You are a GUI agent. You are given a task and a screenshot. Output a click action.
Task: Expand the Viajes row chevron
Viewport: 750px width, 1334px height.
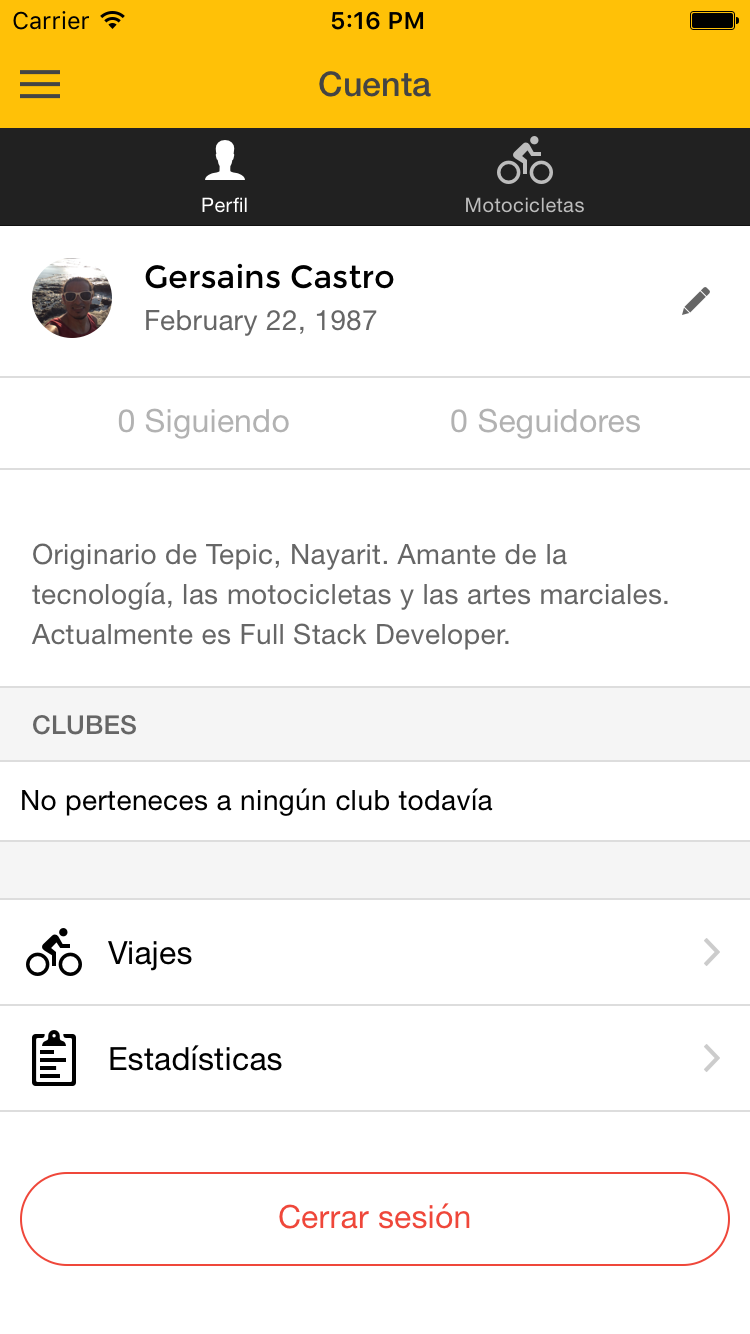pos(710,952)
